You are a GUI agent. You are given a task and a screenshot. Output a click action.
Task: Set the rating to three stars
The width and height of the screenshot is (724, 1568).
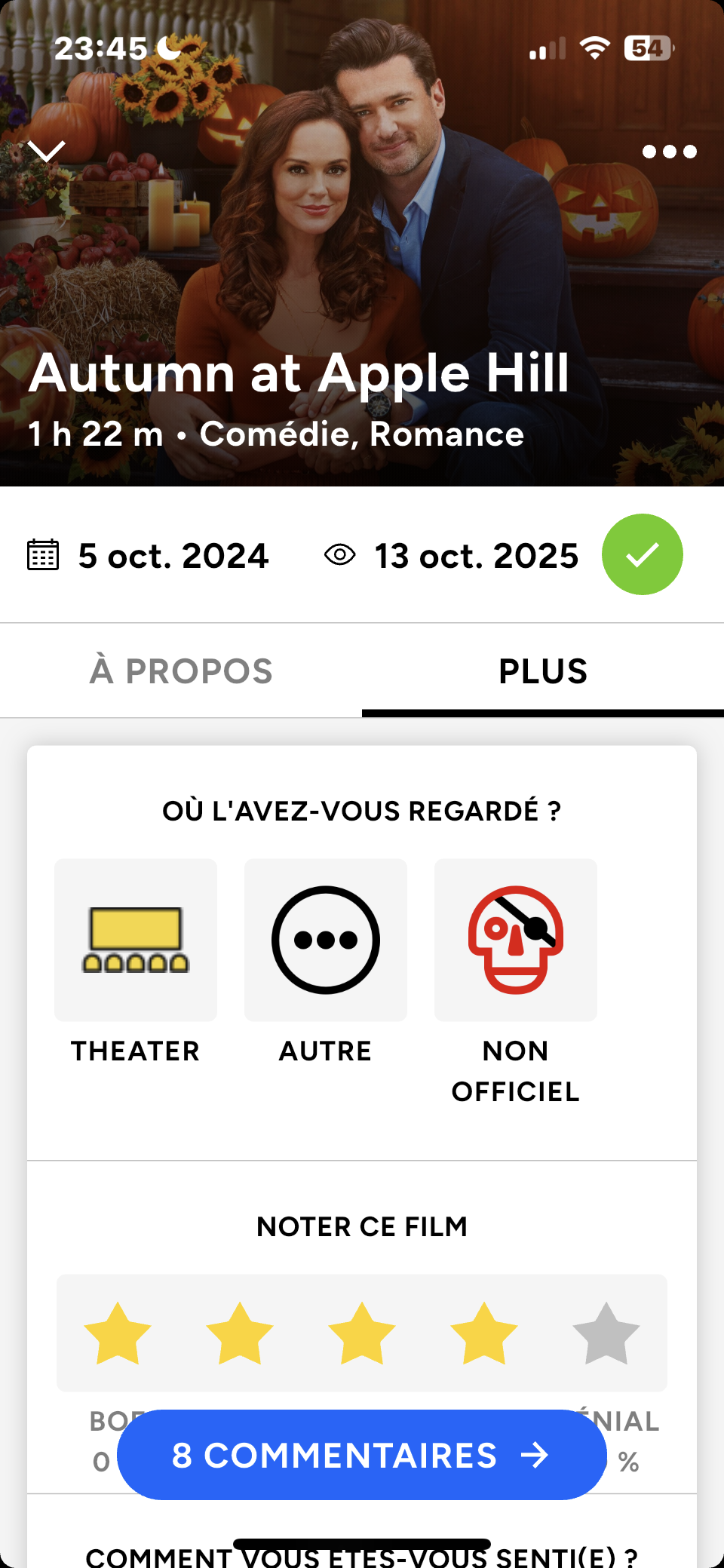[x=362, y=1333]
